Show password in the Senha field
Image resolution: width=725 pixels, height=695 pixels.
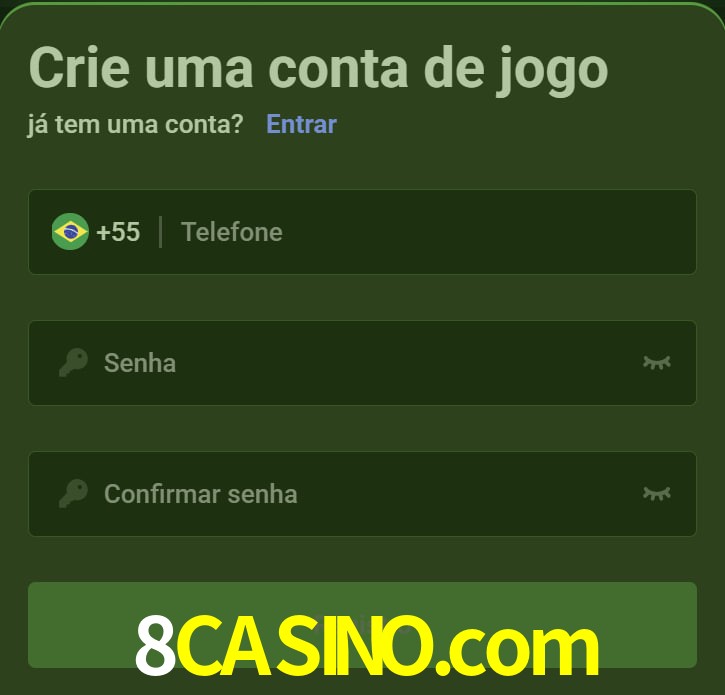point(656,362)
